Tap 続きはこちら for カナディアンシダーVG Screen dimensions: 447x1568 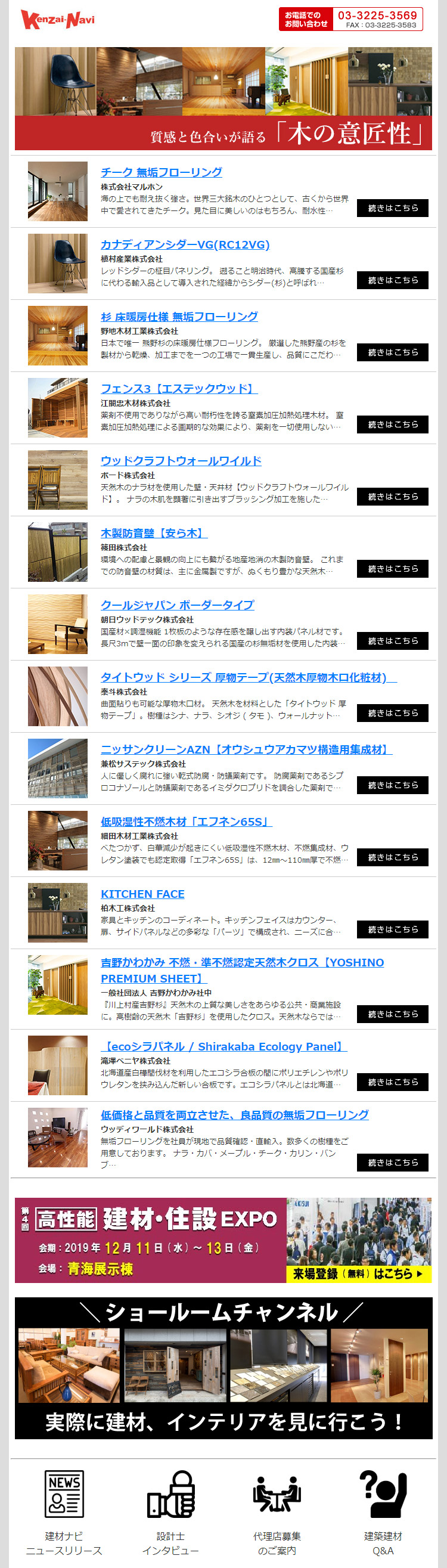[392, 280]
